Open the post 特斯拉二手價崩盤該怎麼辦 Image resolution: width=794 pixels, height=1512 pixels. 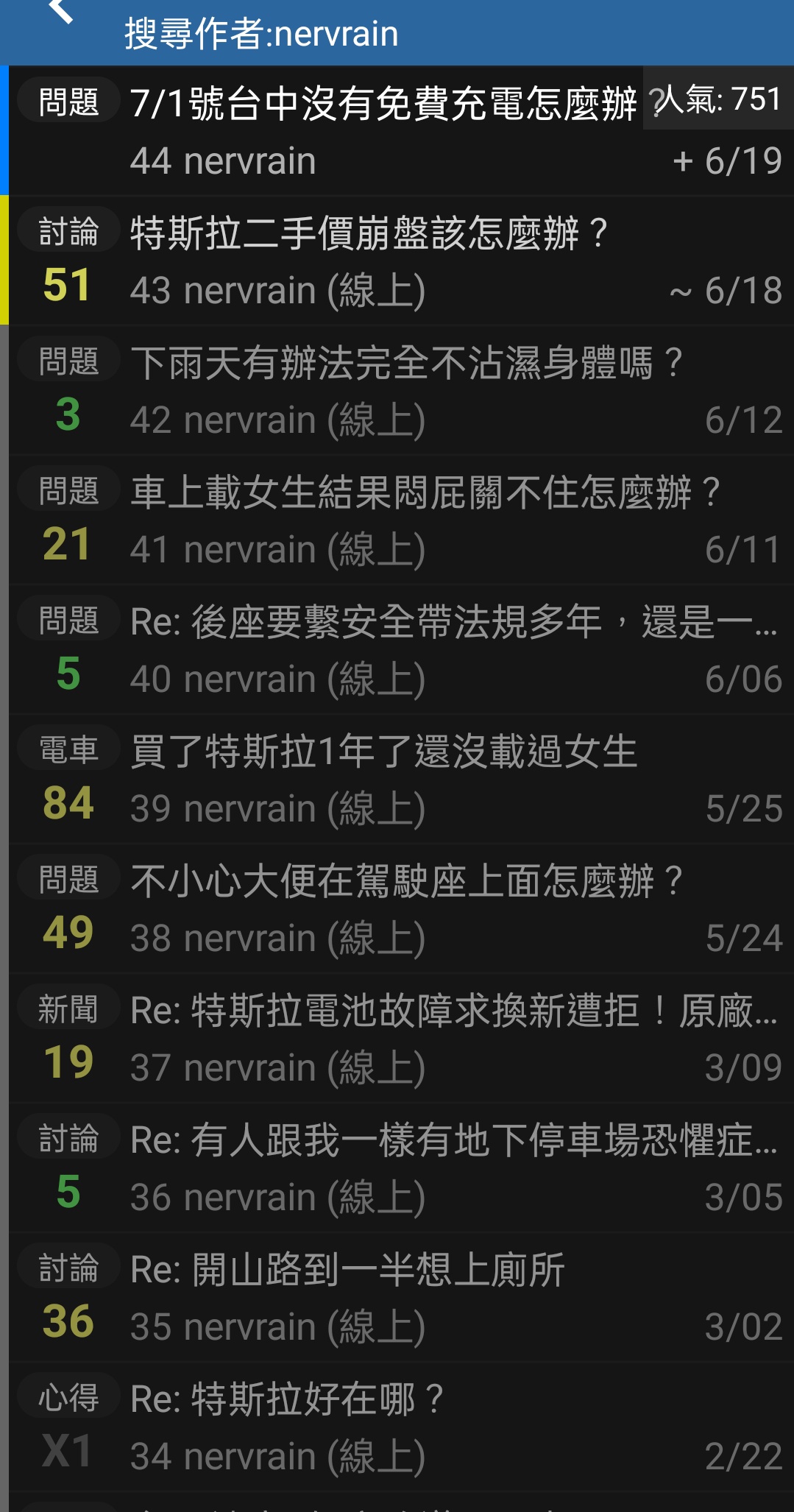coord(368,234)
